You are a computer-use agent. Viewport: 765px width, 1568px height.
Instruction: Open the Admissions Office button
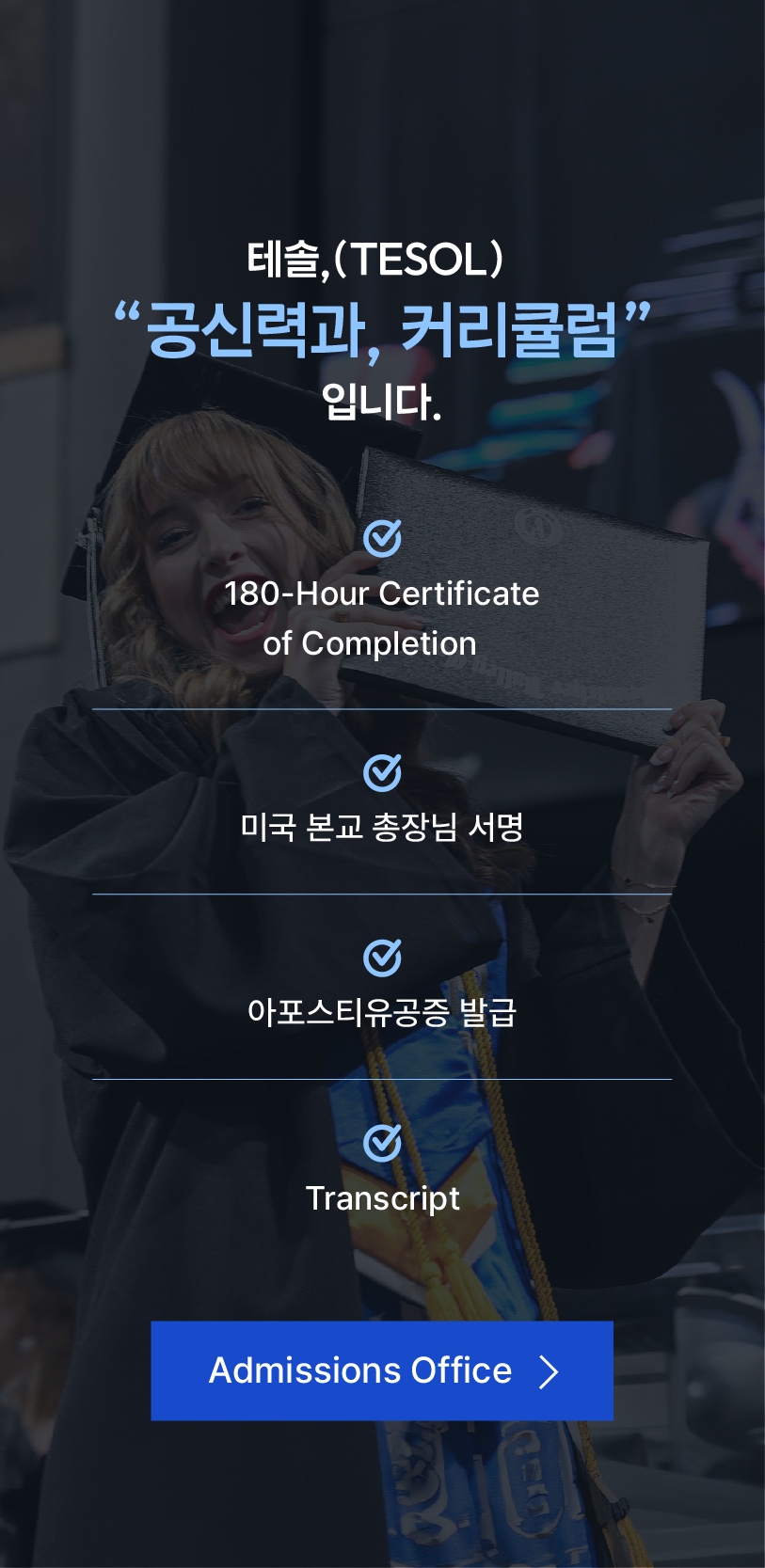click(382, 1370)
